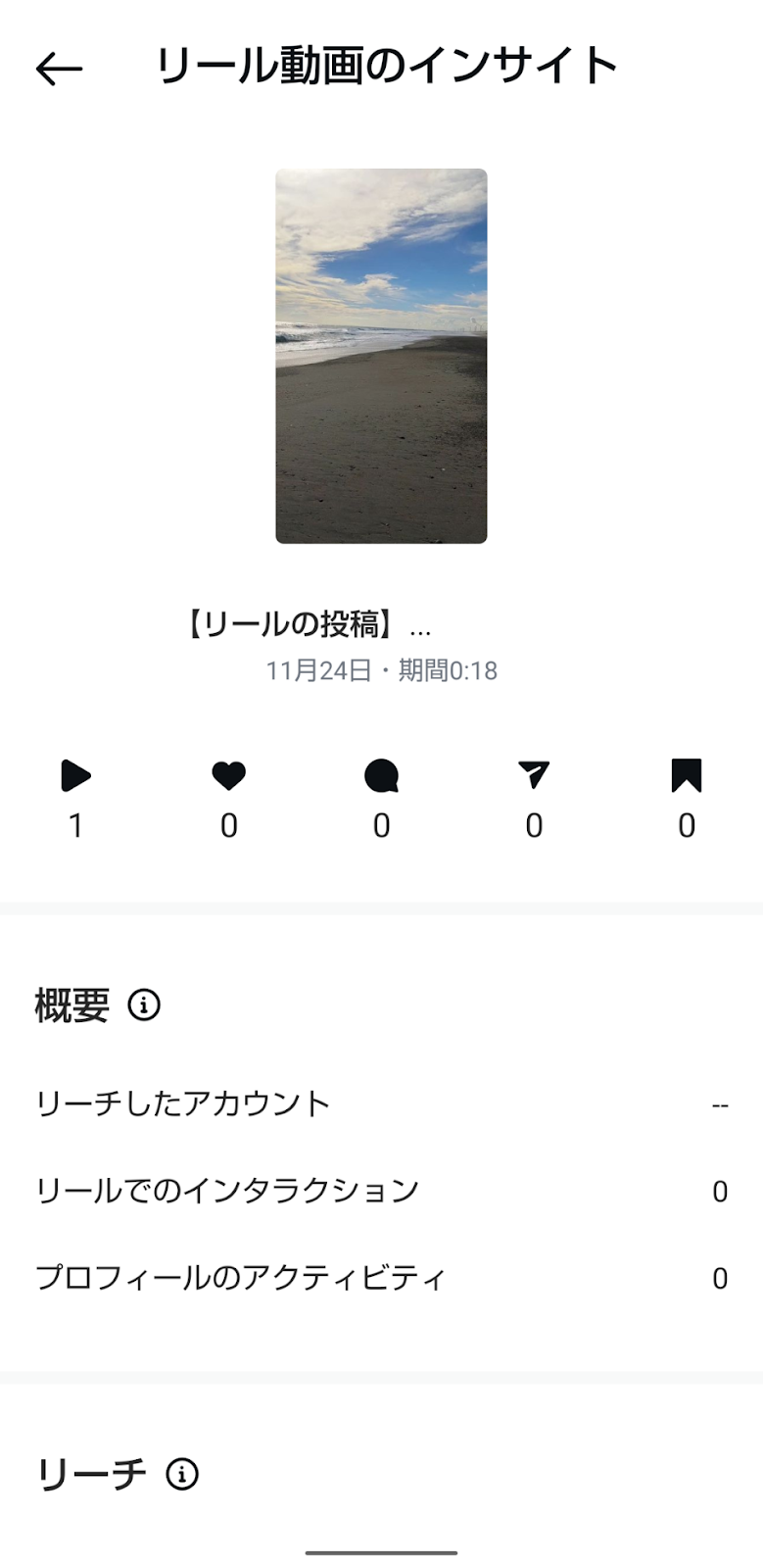Tap the info icon next to 概要
763x1568 pixels.
click(144, 1005)
